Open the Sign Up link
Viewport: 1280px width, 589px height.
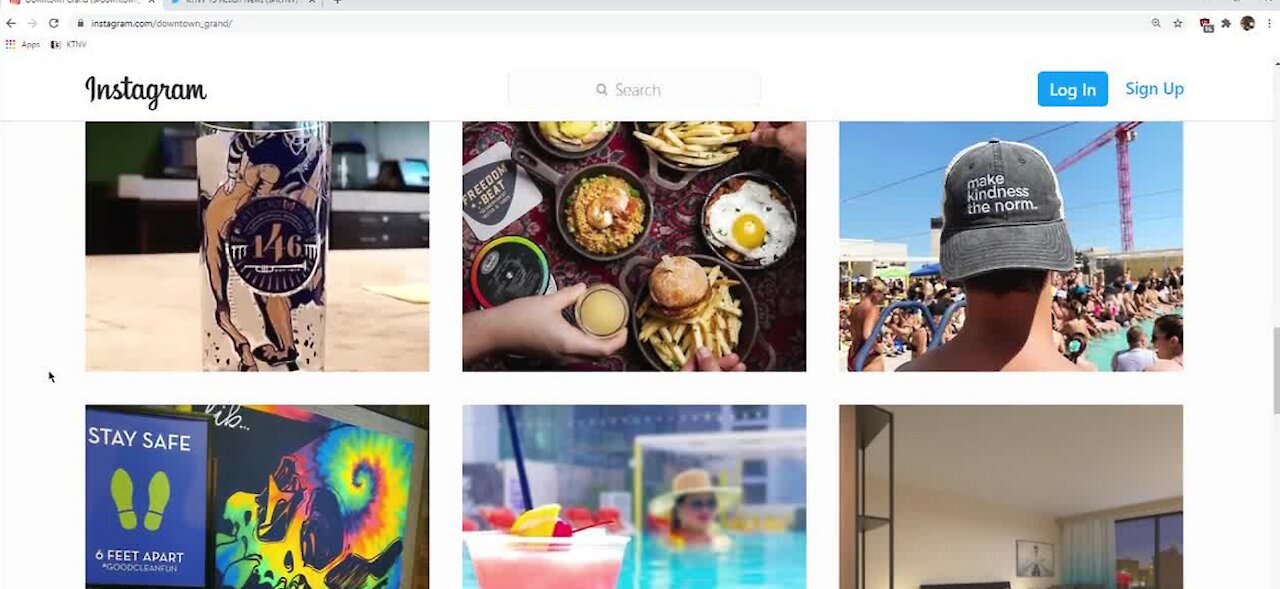coord(1154,88)
